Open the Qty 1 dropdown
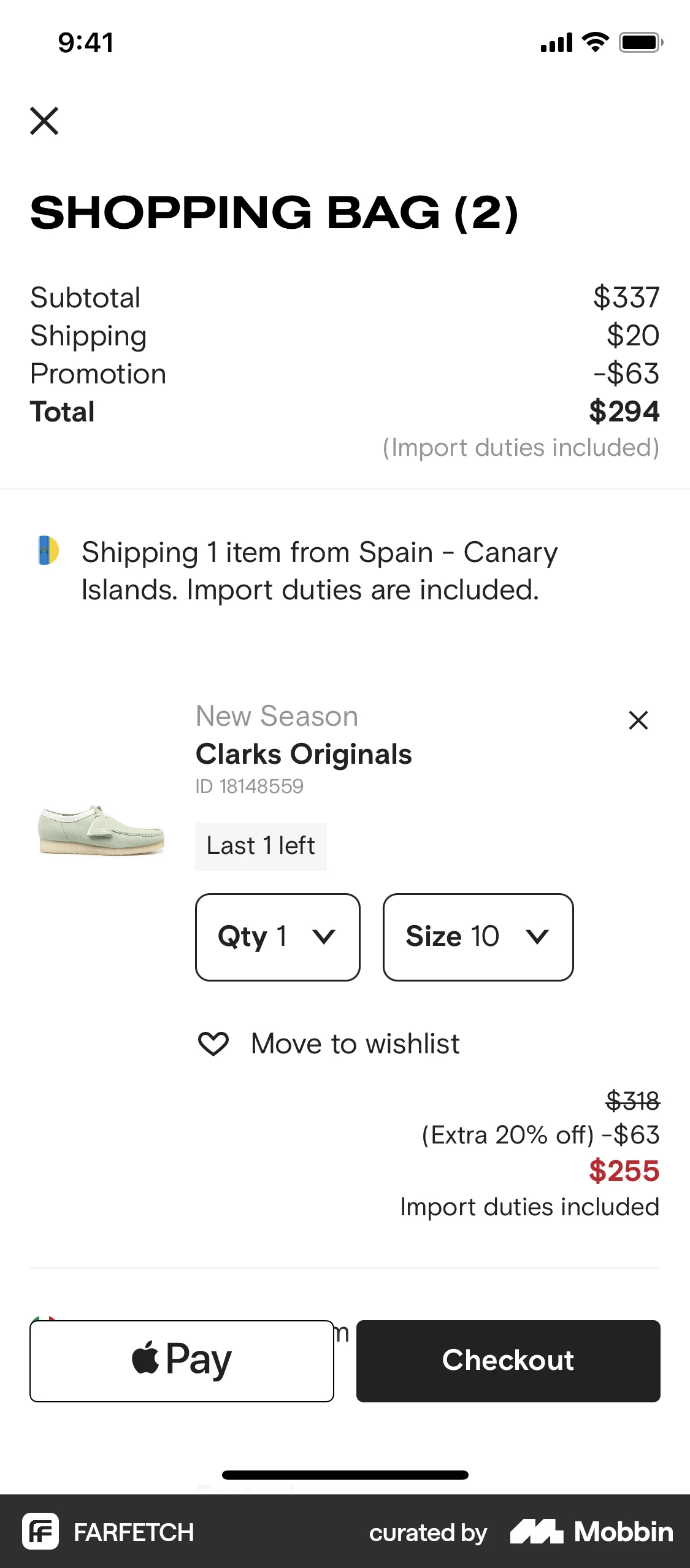 point(277,937)
